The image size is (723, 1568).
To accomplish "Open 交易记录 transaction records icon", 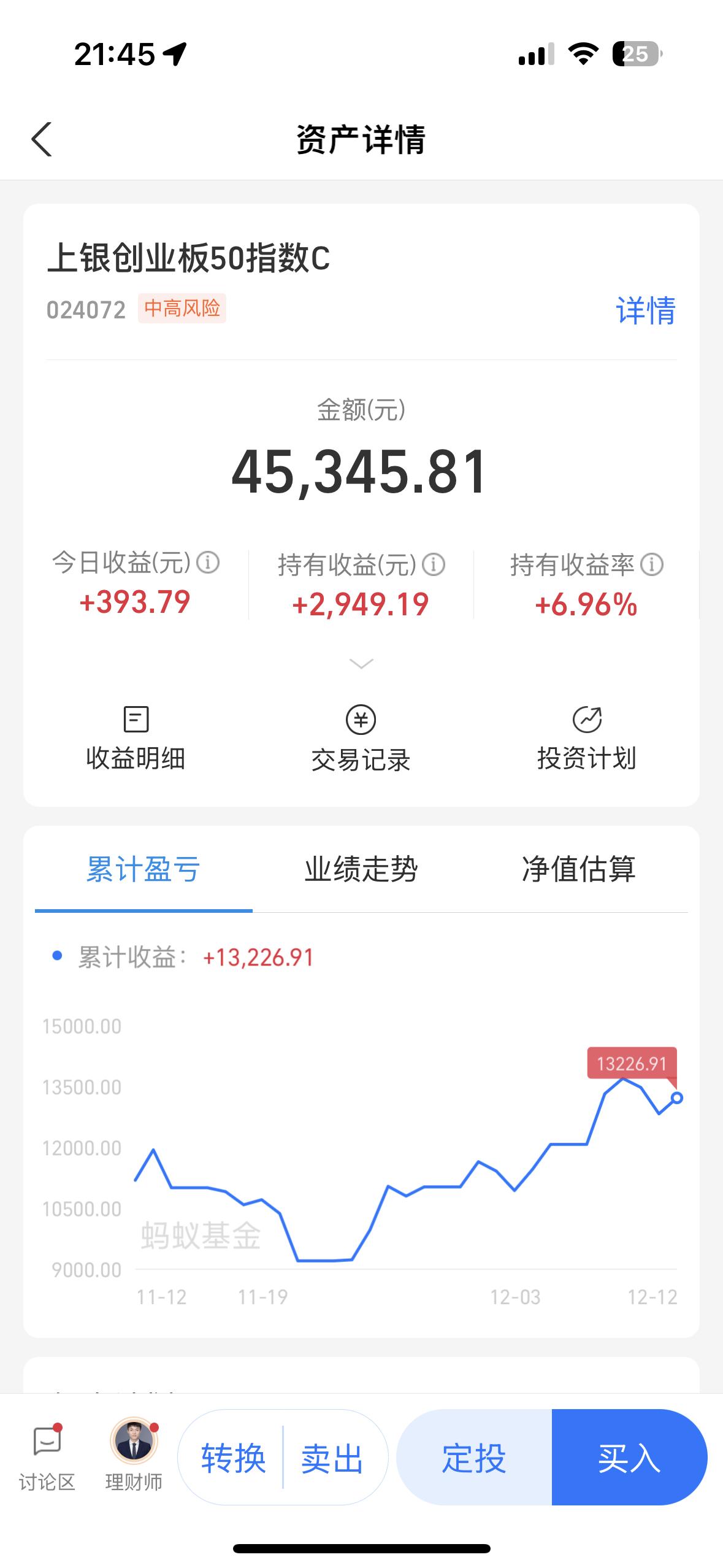I will pyautogui.click(x=361, y=736).
